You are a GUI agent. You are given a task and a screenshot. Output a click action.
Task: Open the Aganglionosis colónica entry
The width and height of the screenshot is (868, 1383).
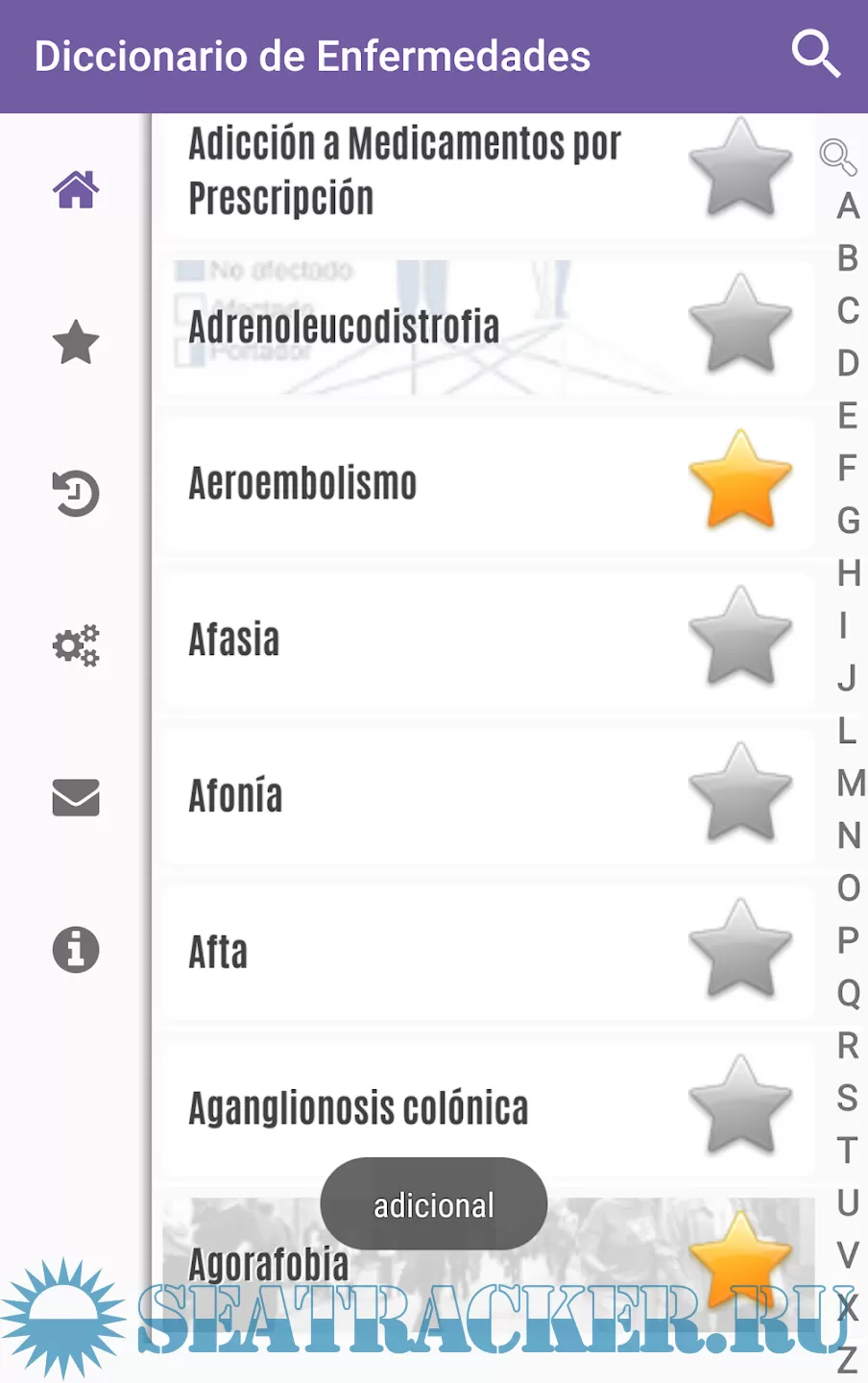tap(358, 1108)
